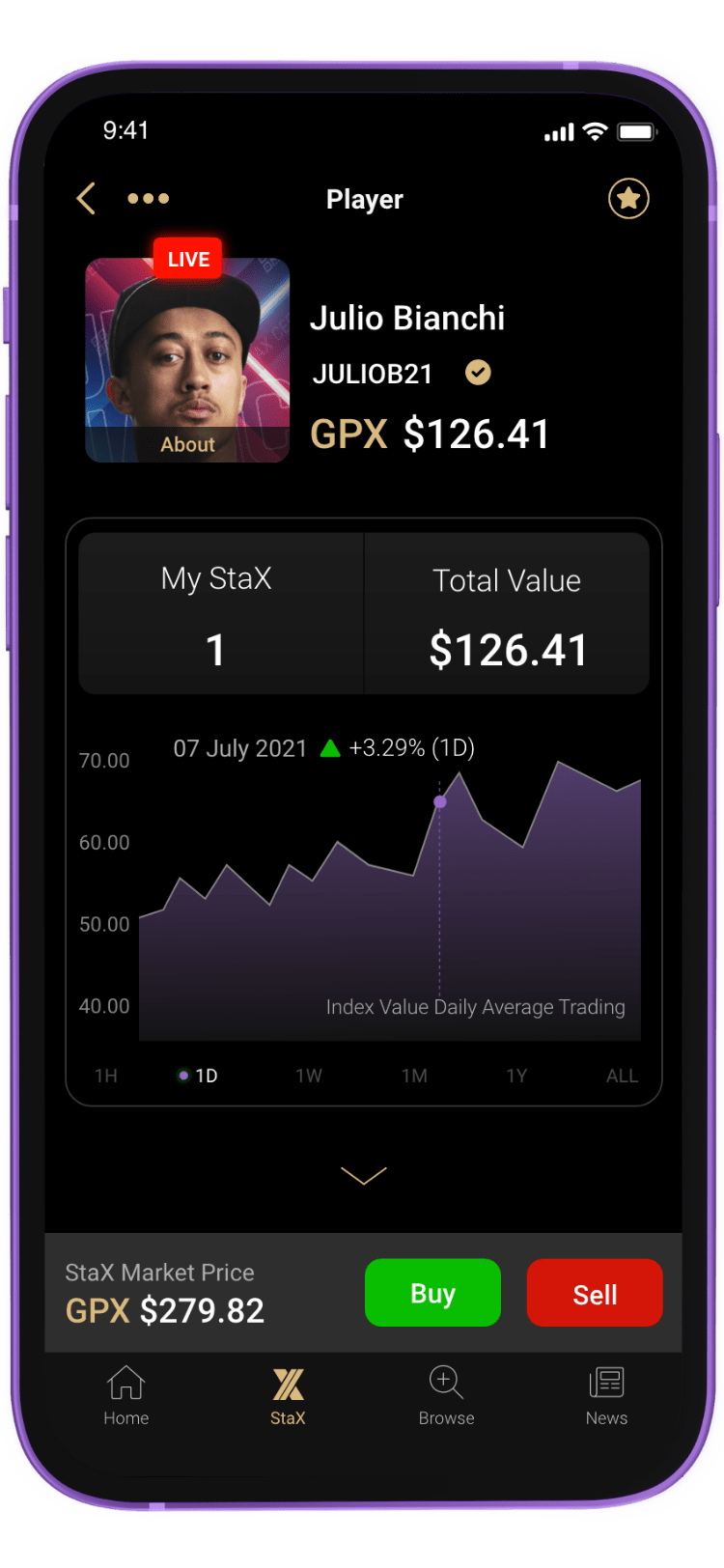Switch chart to 1Y range
The image size is (724, 1568).
pyautogui.click(x=516, y=1076)
